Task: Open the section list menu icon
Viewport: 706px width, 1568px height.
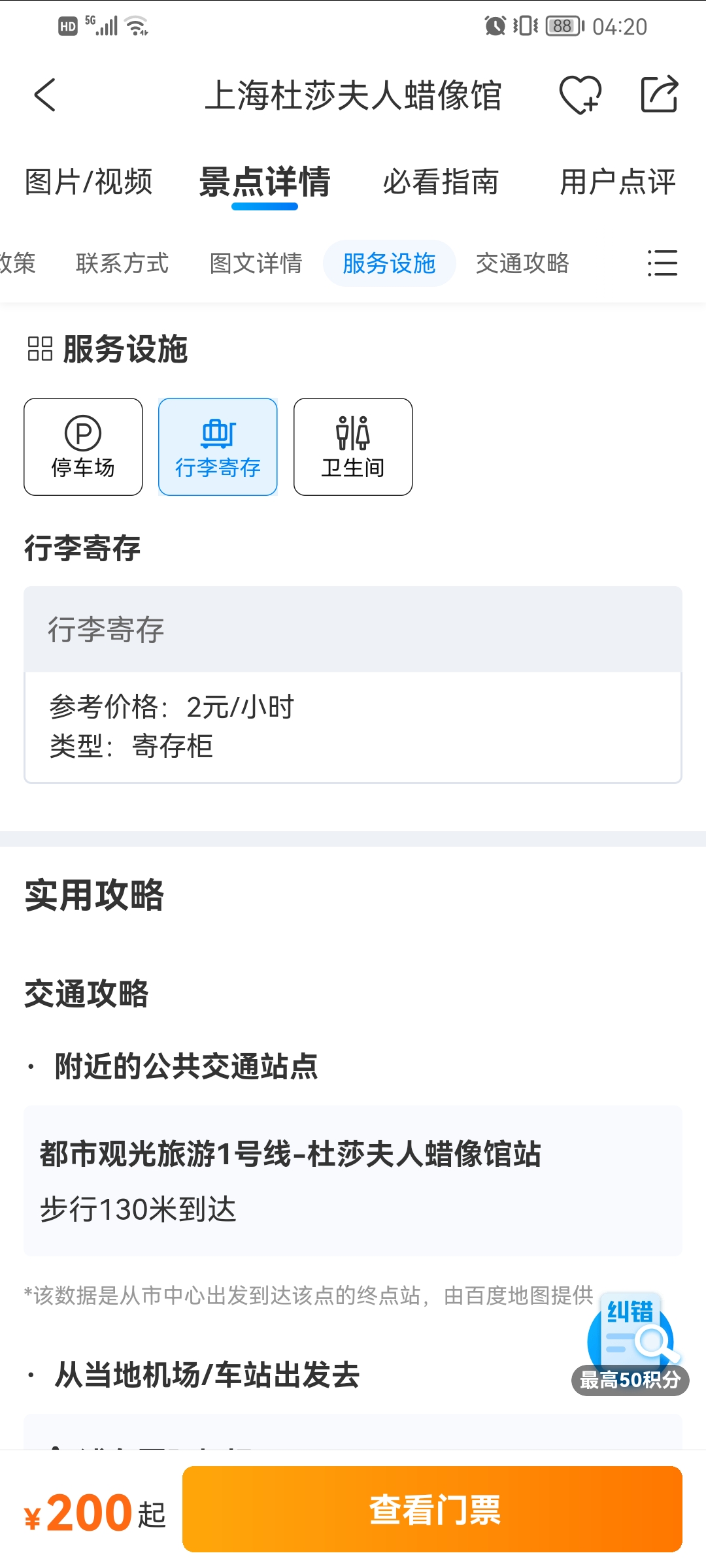Action: tap(662, 263)
